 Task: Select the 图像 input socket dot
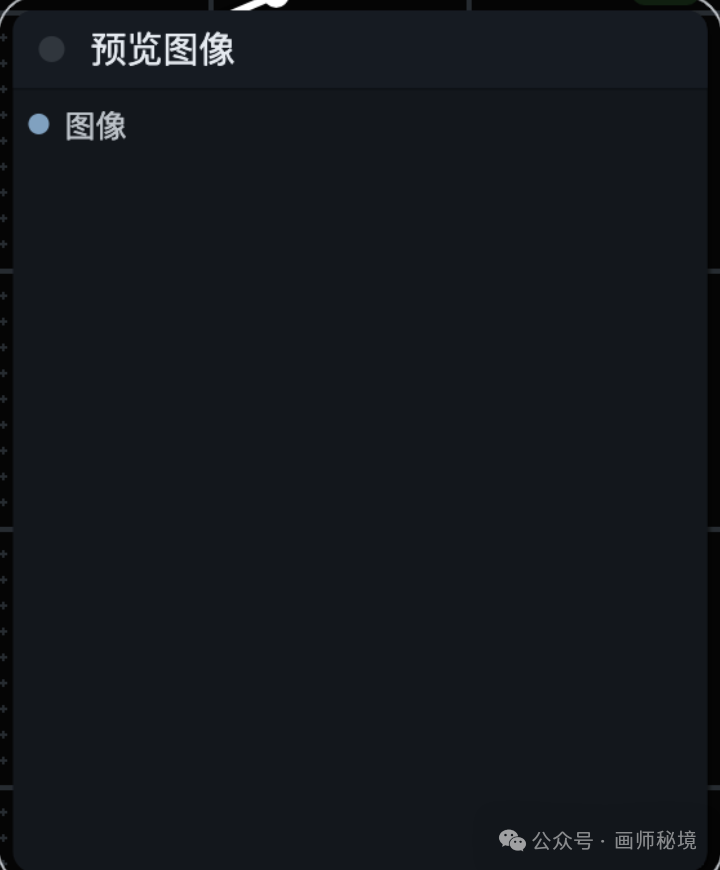pos(39,124)
